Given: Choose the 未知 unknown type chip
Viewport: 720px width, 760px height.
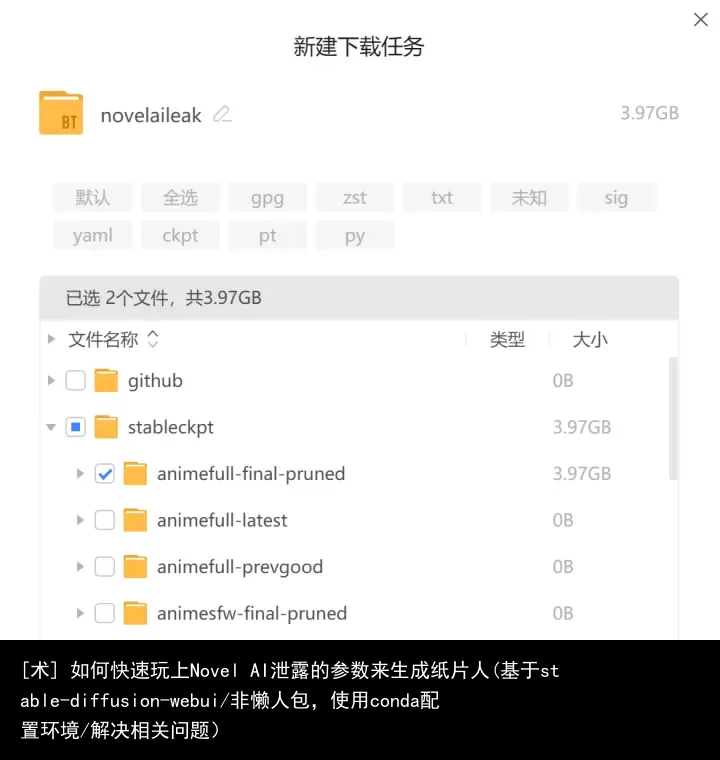Looking at the screenshot, I should pyautogui.click(x=529, y=198).
